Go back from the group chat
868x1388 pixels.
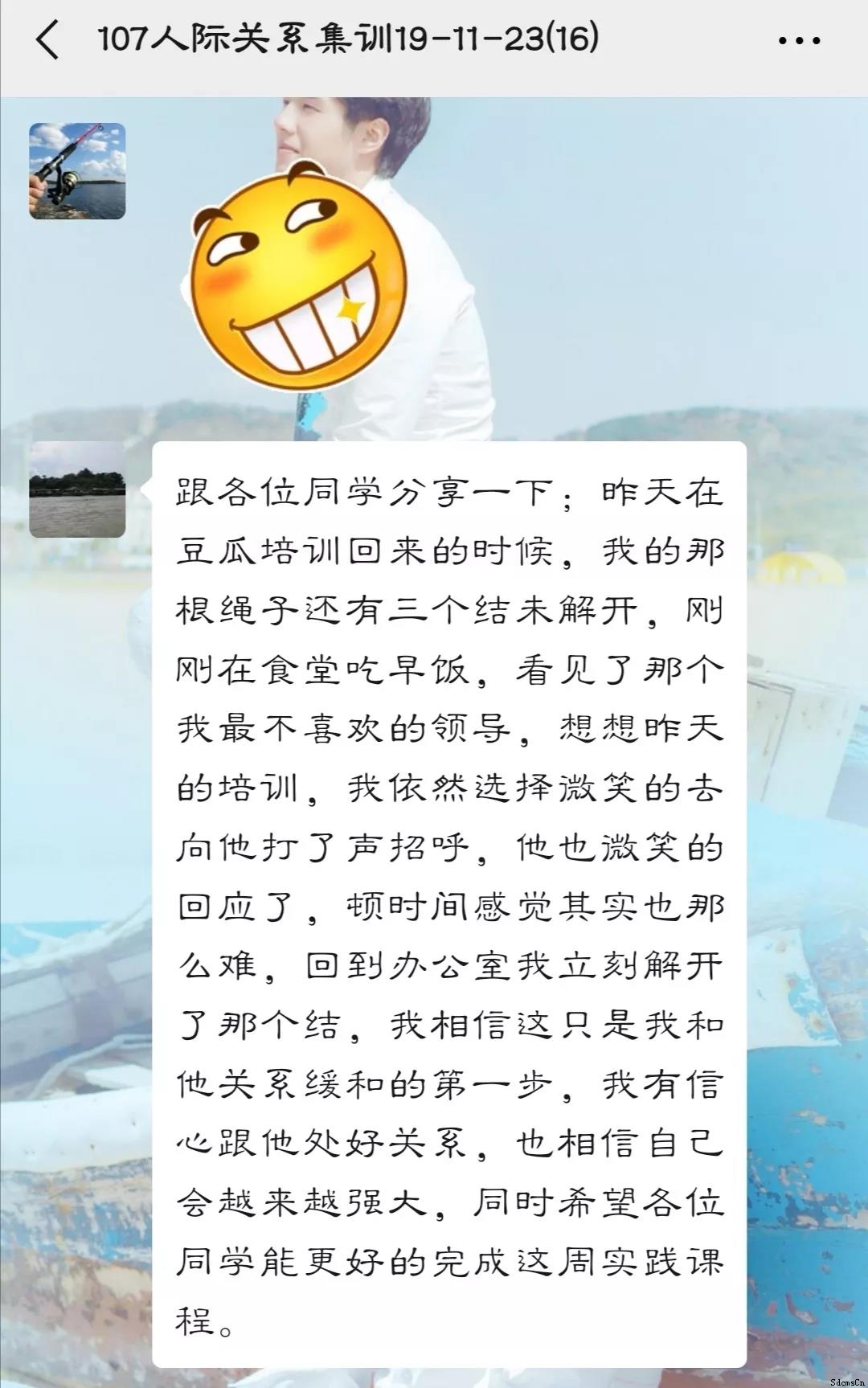tap(47, 39)
